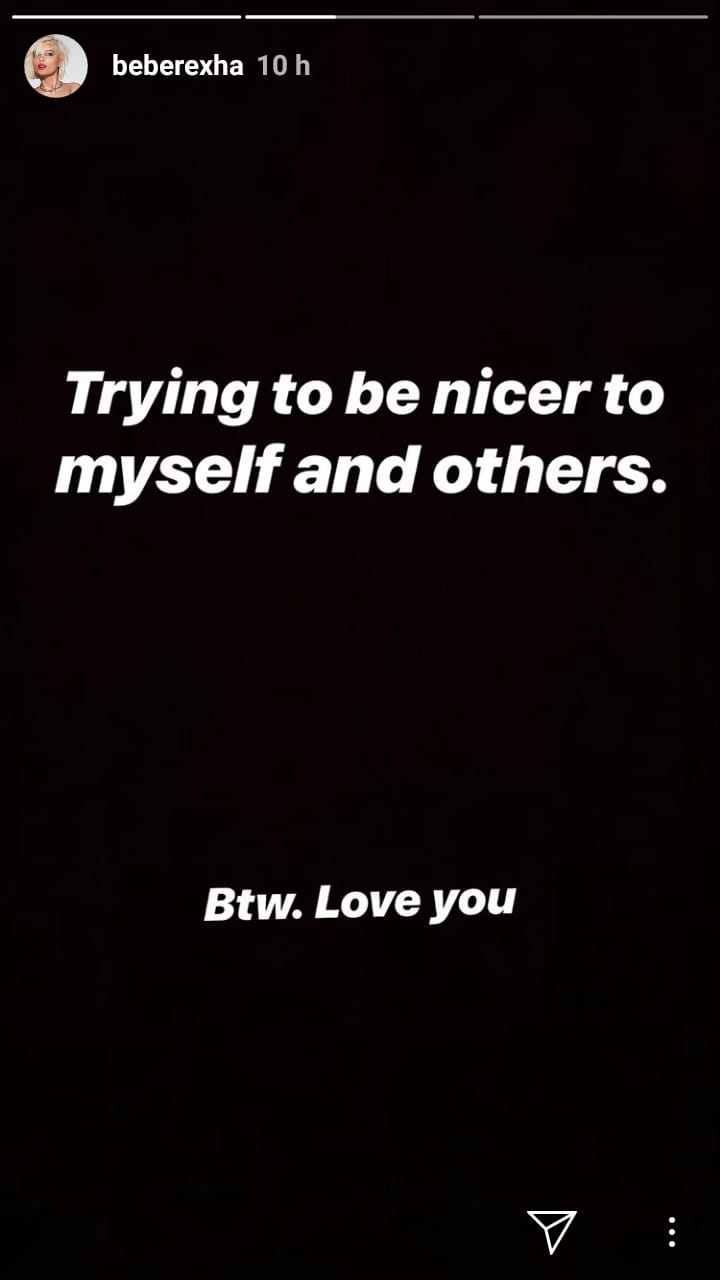Screen dimensions: 720x1280
Task: Share this story via paper plane icon
Action: (x=552, y=1231)
